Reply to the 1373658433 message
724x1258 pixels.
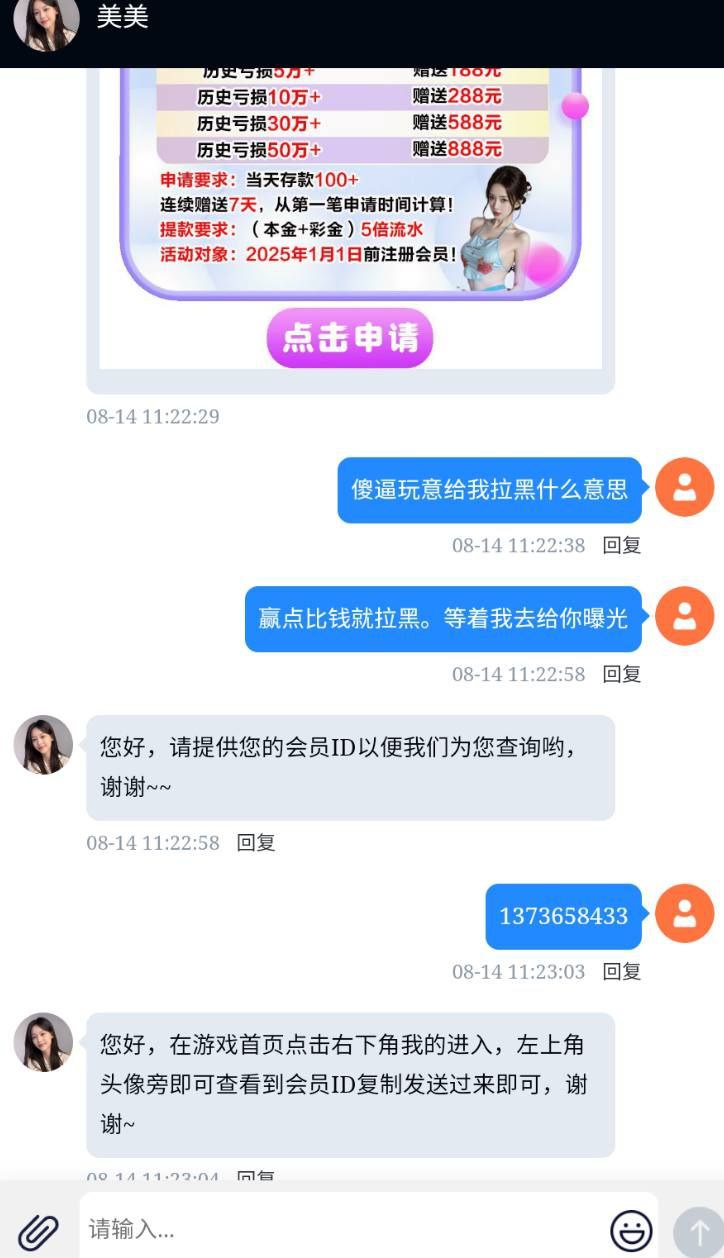point(622,971)
